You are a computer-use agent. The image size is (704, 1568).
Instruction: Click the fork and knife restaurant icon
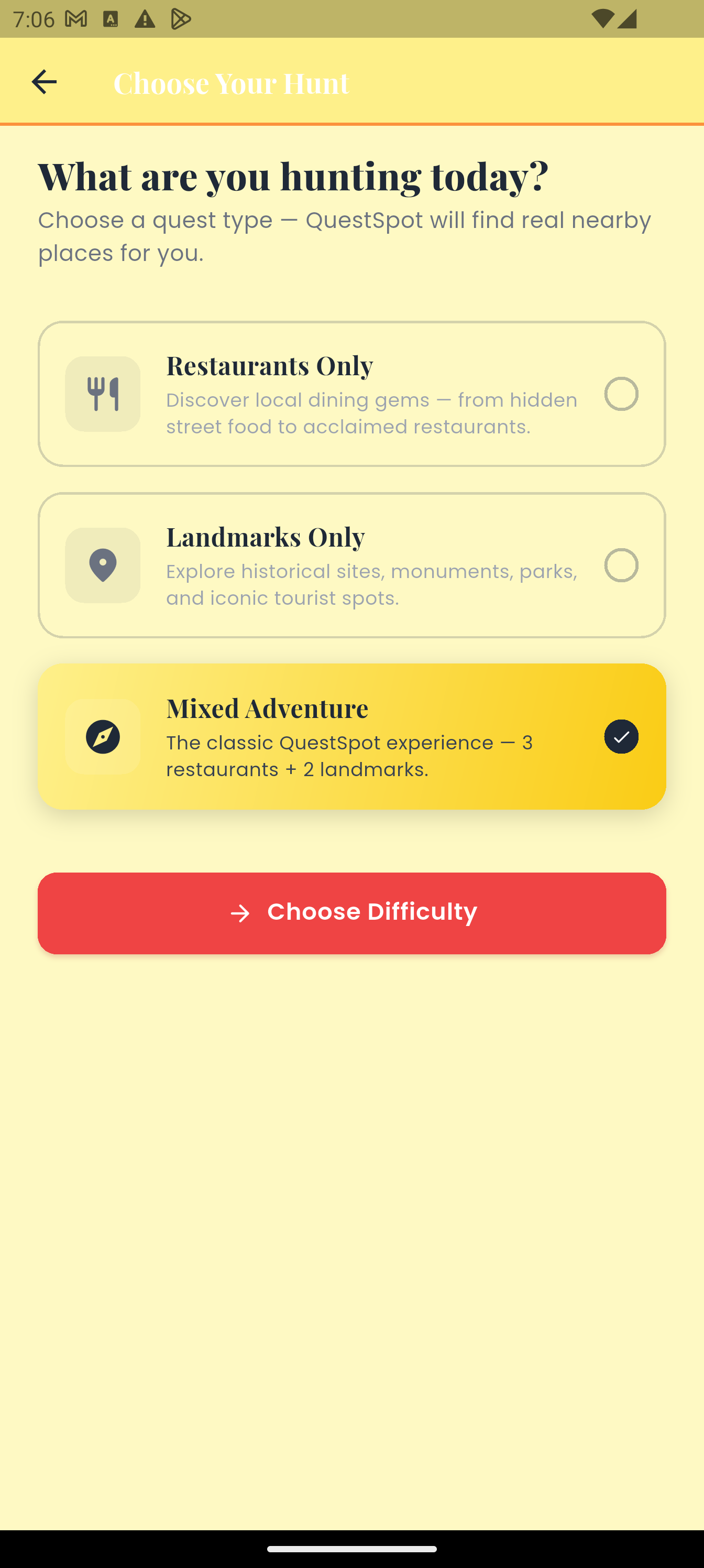coord(102,394)
